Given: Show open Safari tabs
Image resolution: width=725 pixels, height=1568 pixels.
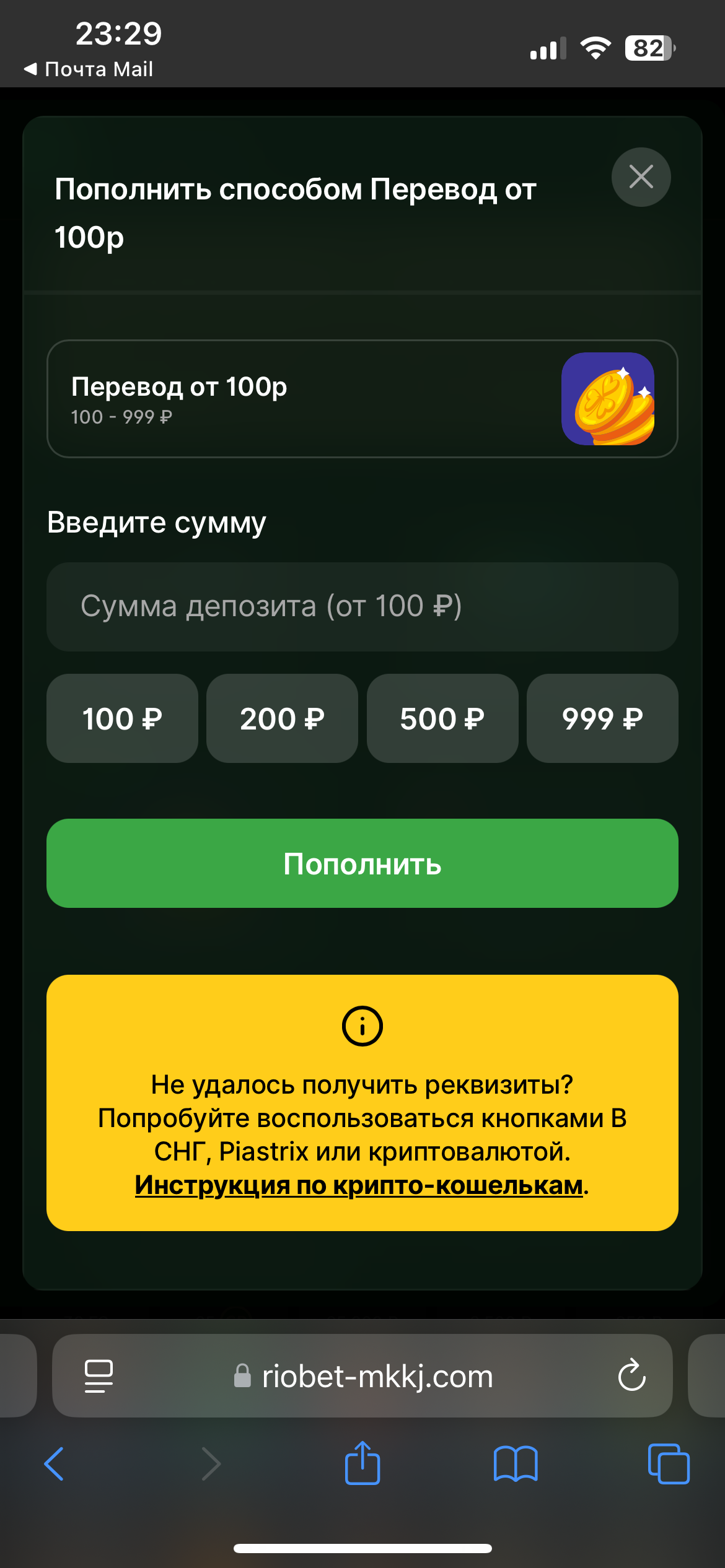Looking at the screenshot, I should click(668, 1464).
